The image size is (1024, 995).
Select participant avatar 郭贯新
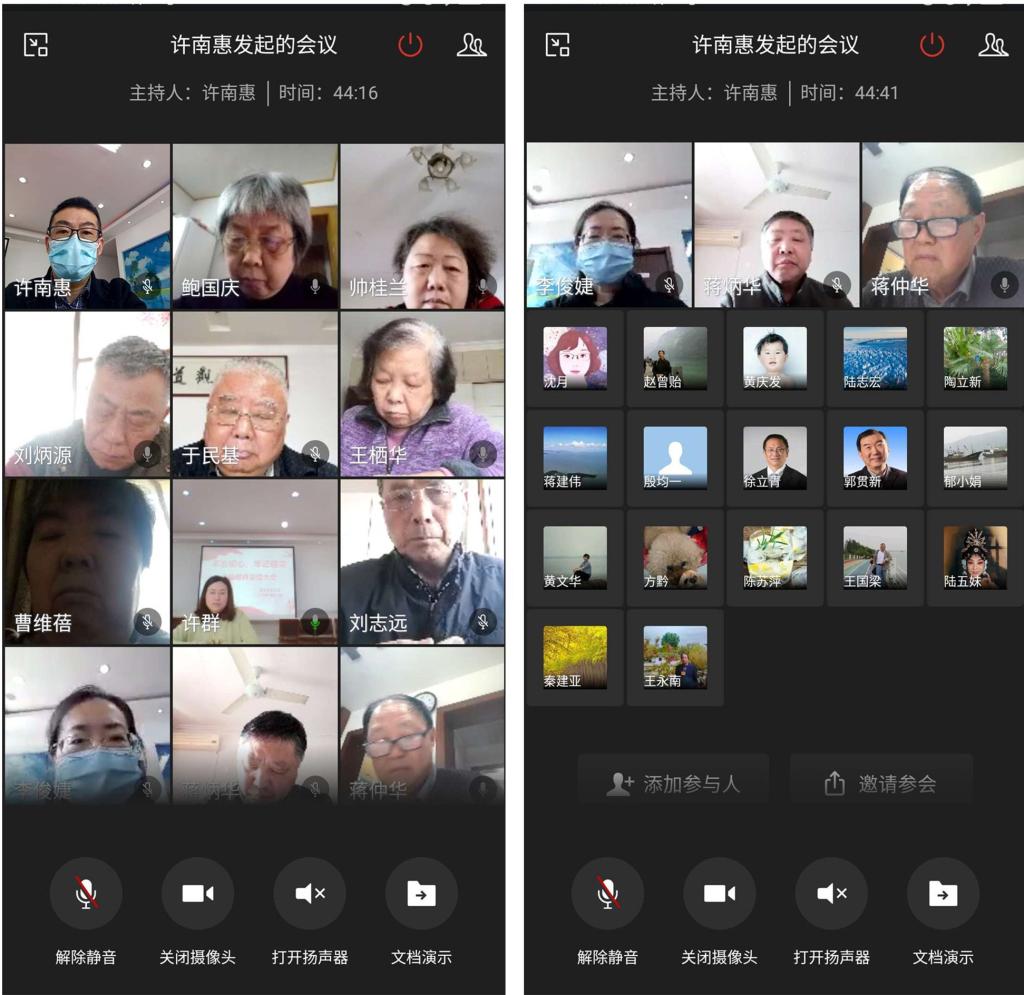click(x=875, y=458)
